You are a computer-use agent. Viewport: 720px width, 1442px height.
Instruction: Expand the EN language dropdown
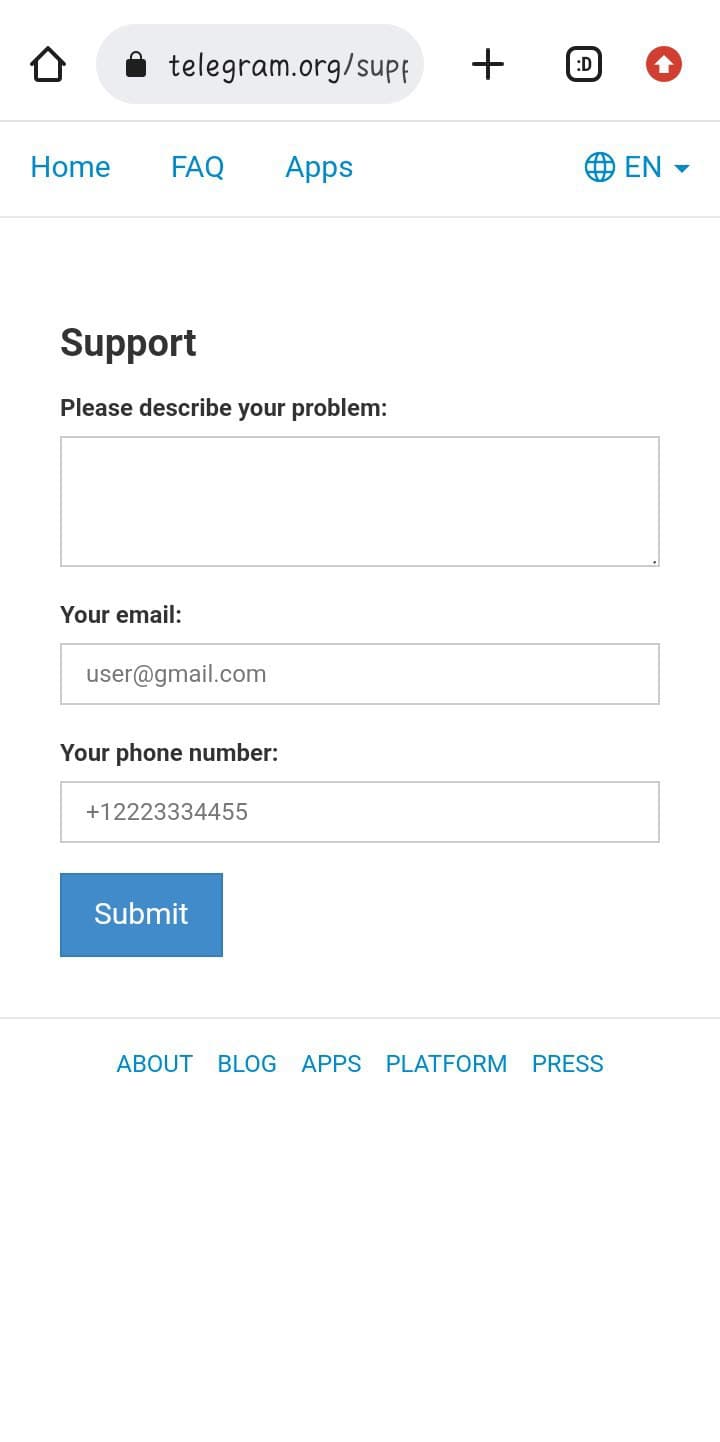coord(637,167)
